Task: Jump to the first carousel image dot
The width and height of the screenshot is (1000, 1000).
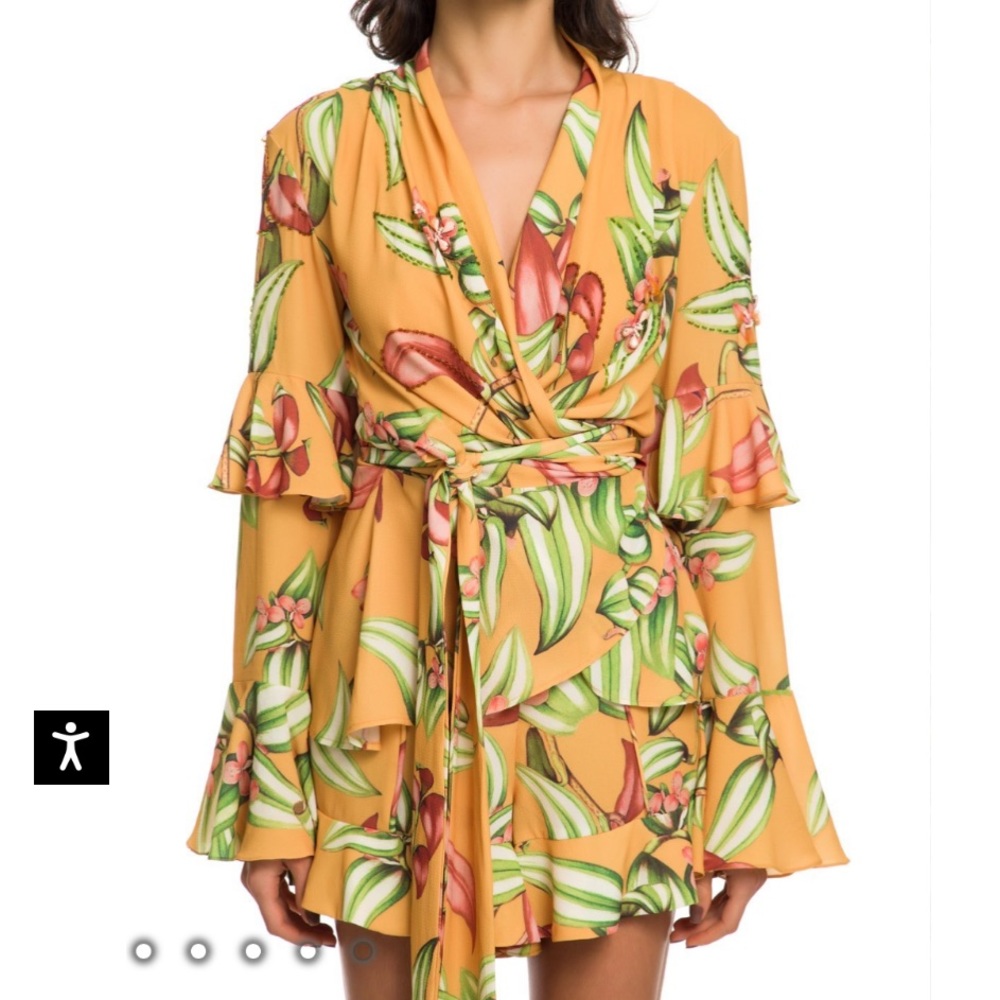Action: click(144, 950)
